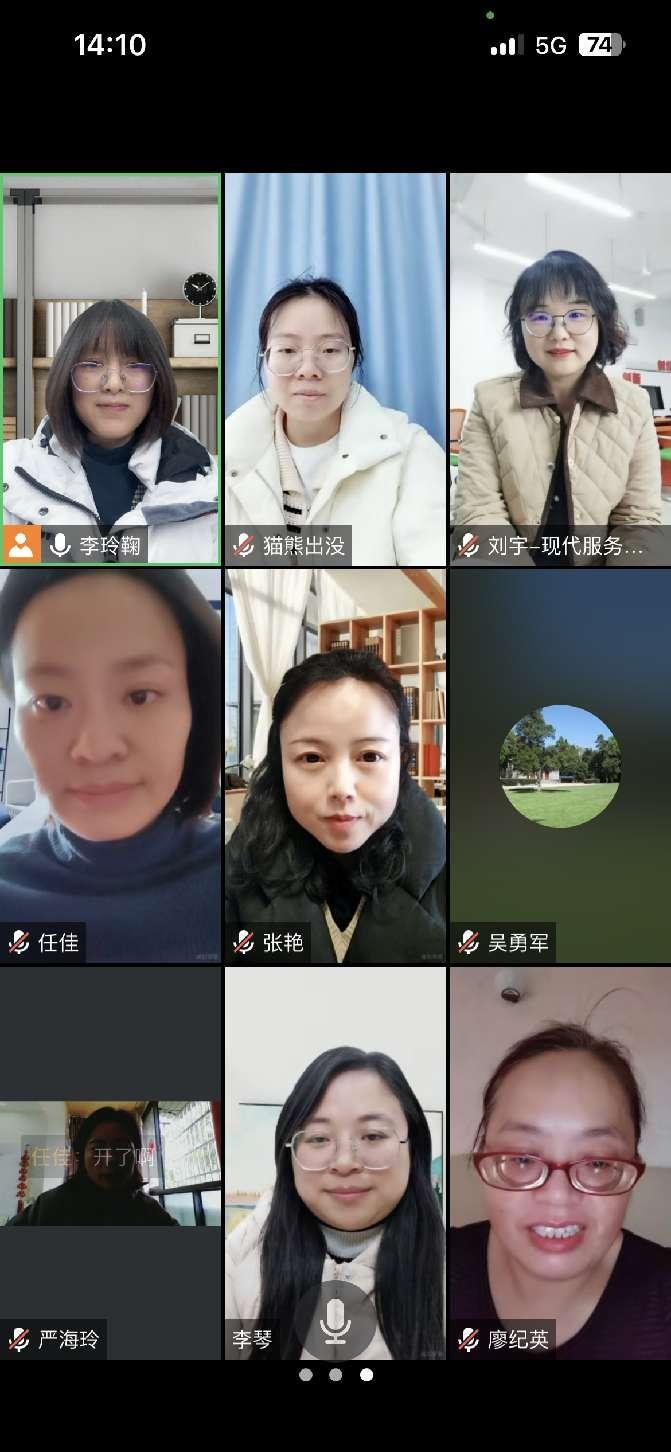Select 李玲鞠's video tile

[110, 368]
